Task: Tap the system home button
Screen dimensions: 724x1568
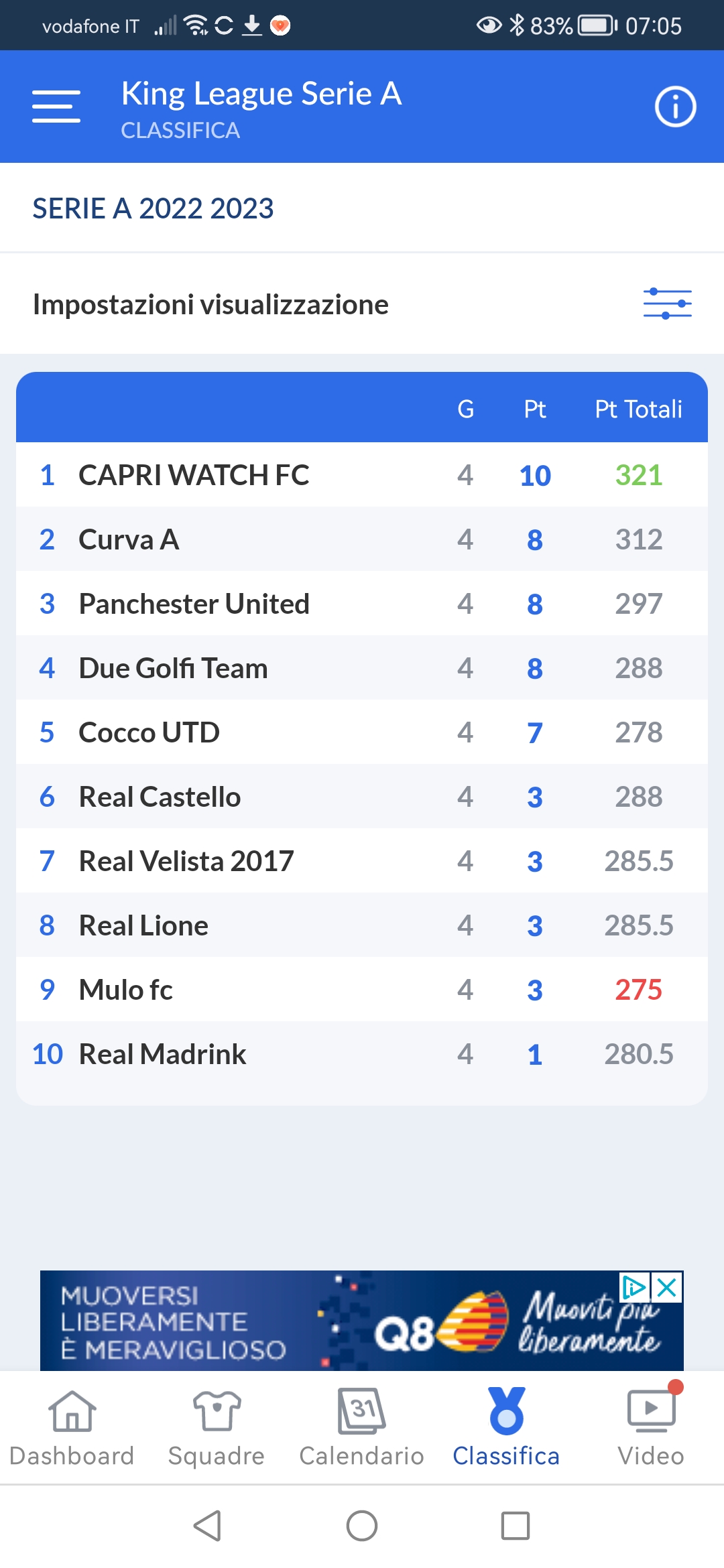Action: point(362,1526)
